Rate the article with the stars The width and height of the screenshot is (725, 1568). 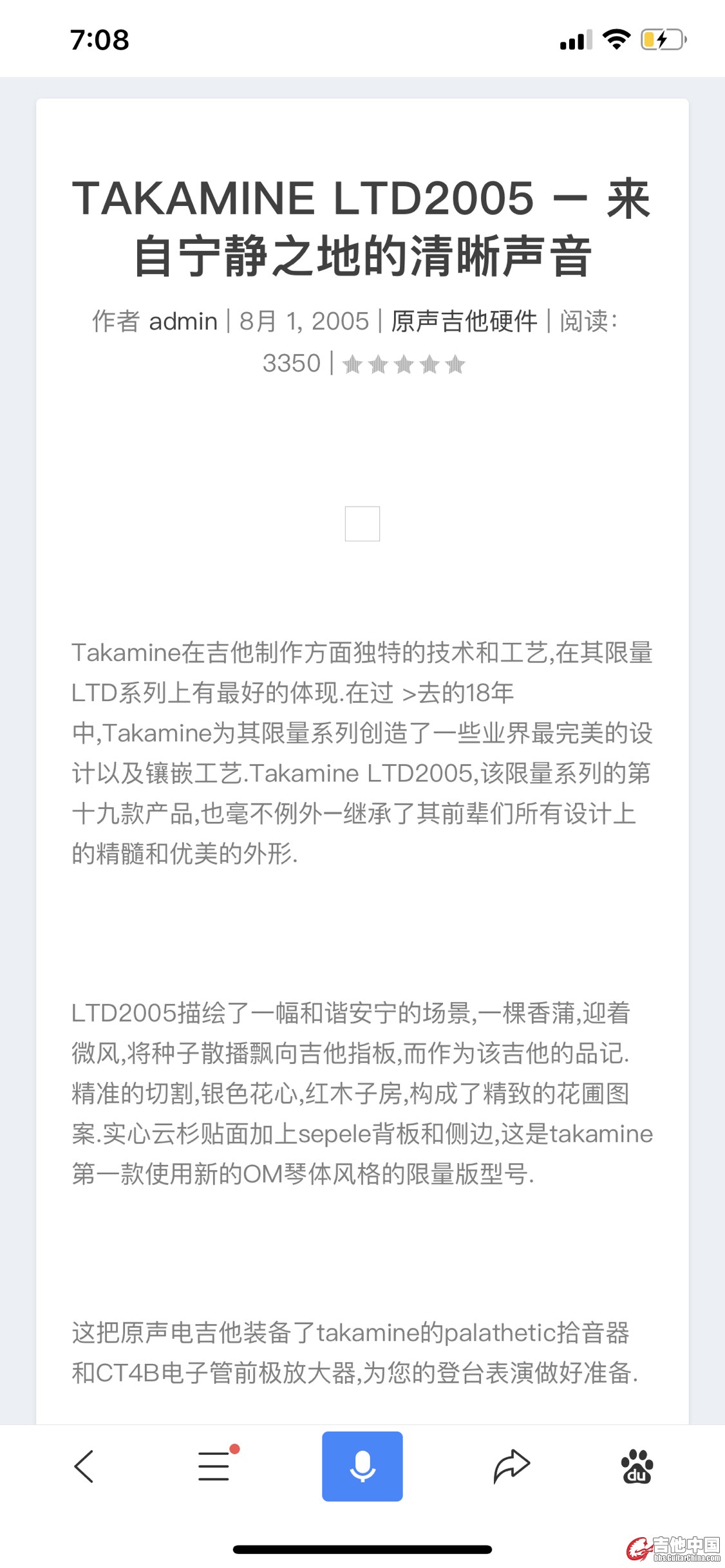(x=404, y=364)
